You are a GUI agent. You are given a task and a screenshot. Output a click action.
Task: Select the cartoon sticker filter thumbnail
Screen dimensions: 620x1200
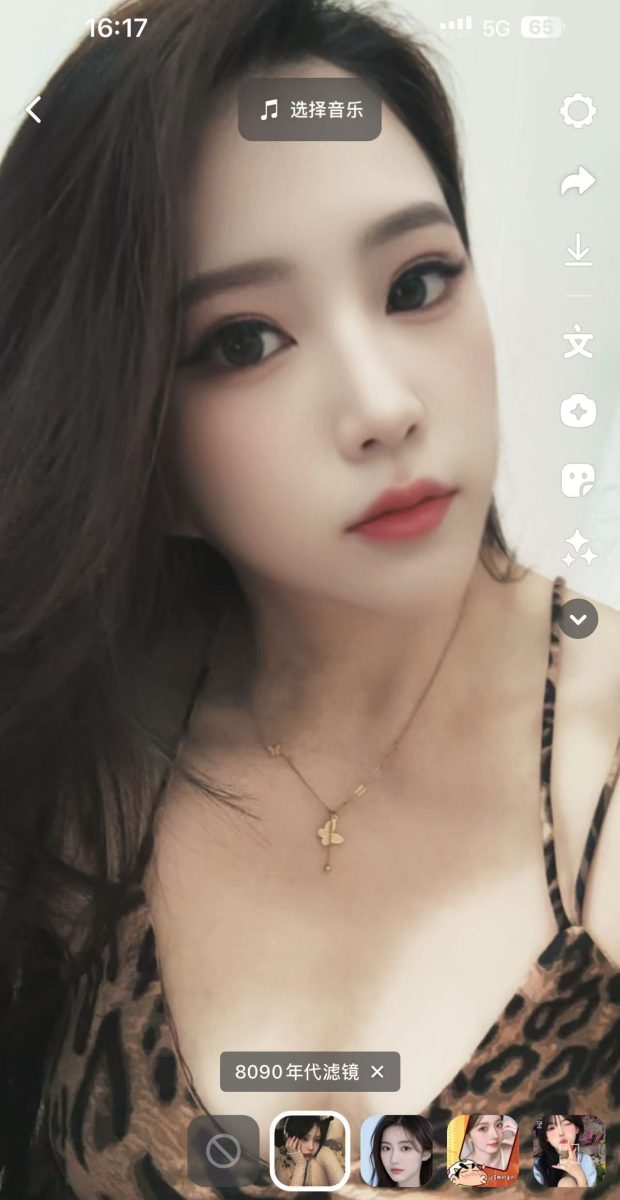pyautogui.click(x=483, y=1151)
